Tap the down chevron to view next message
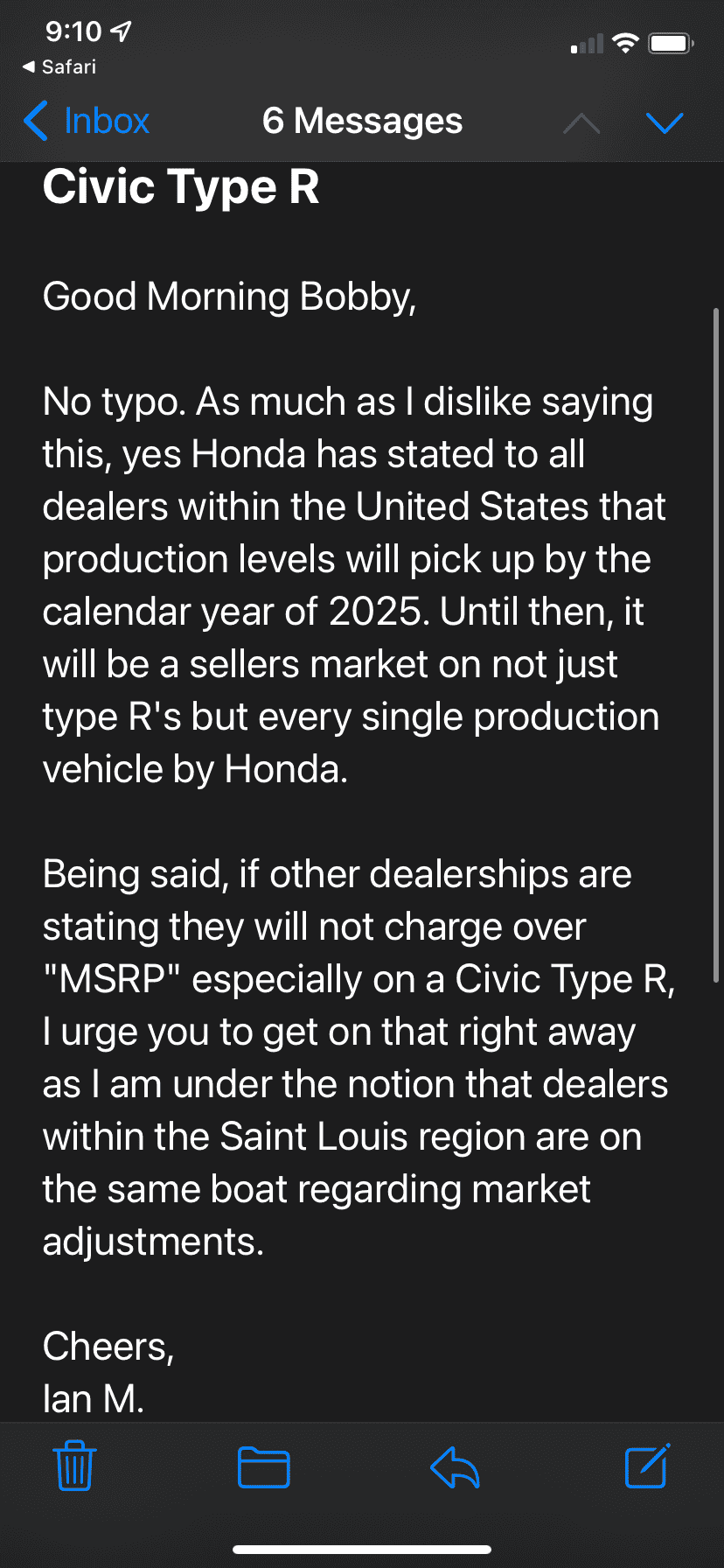Viewport: 724px width, 1568px height. 665,122
